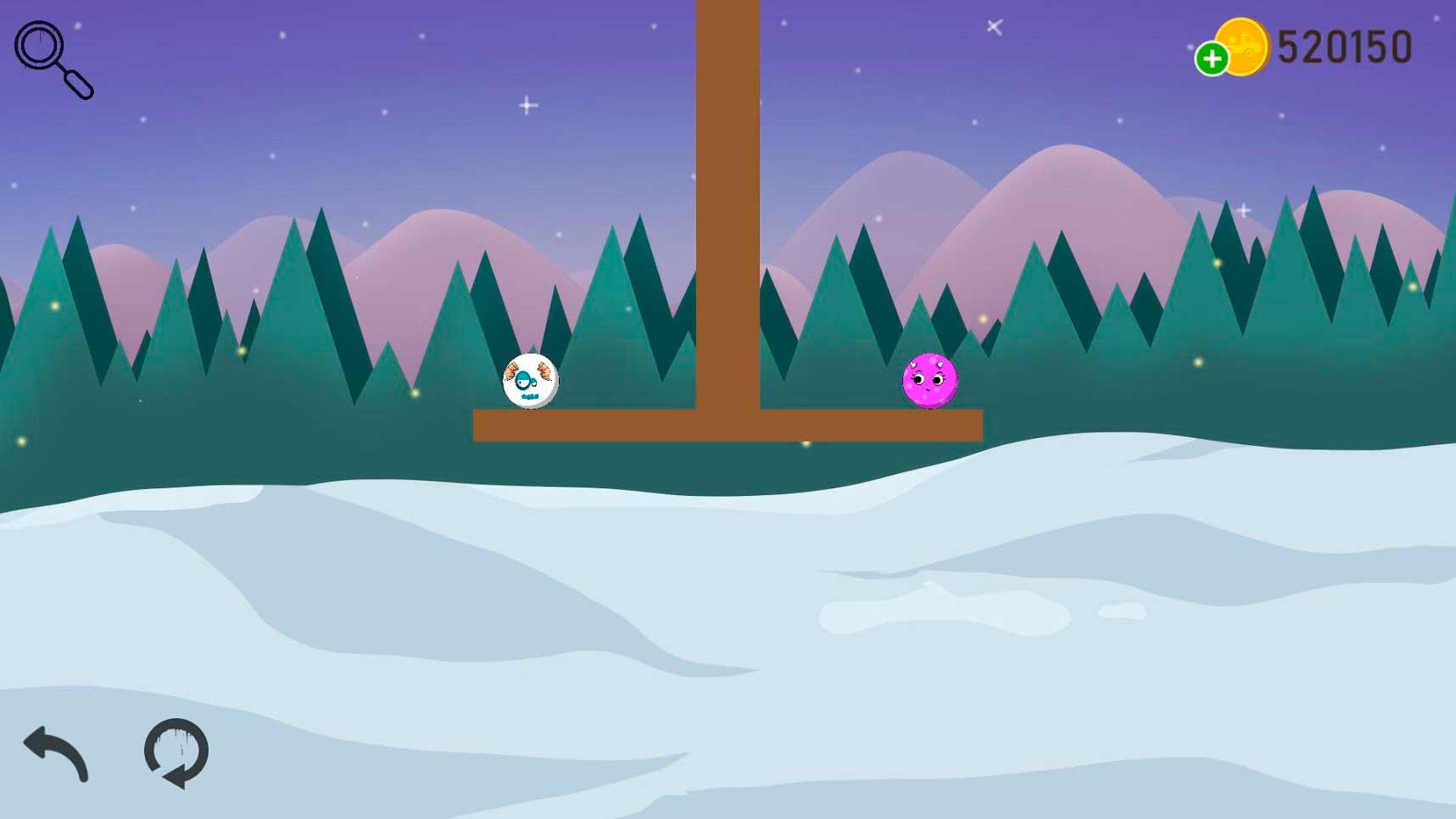Screen dimensions: 1456x819
Task: Add more coins with the green plus
Action: pos(1211,58)
